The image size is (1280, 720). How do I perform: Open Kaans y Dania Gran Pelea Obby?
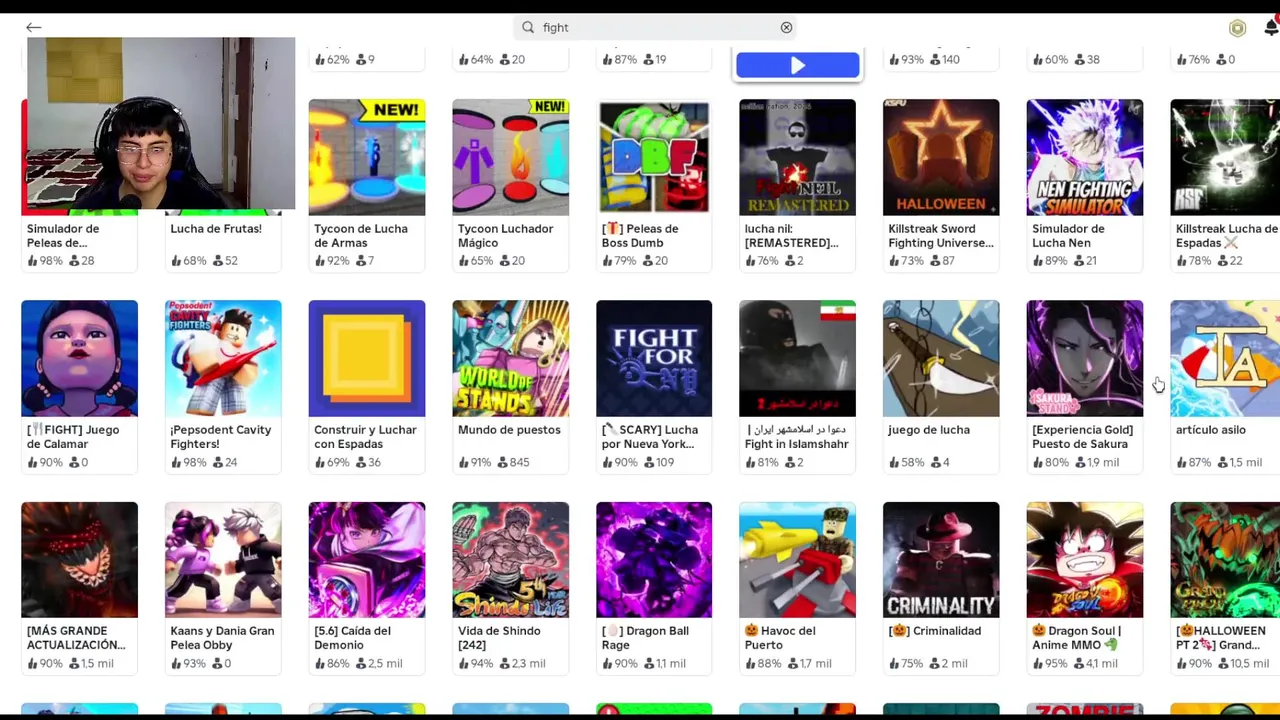pyautogui.click(x=223, y=560)
